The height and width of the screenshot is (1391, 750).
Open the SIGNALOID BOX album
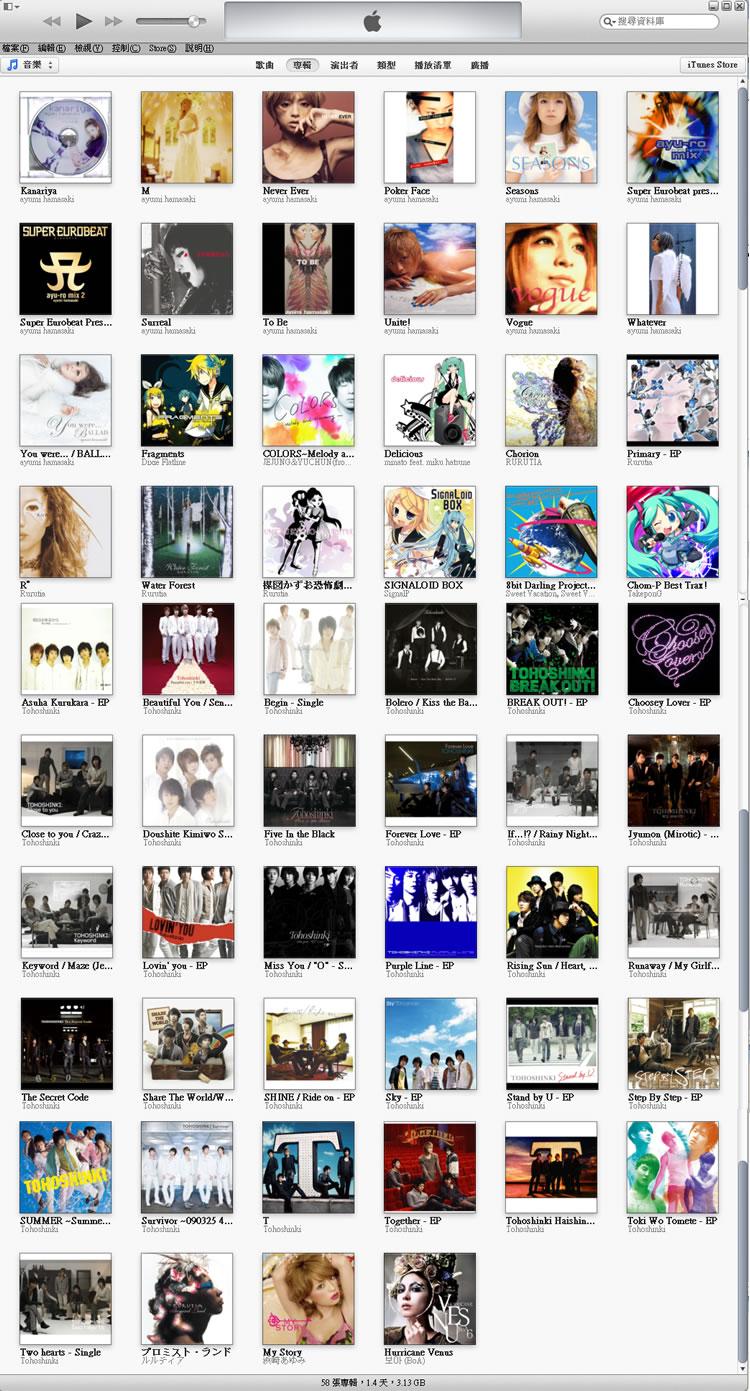point(430,532)
